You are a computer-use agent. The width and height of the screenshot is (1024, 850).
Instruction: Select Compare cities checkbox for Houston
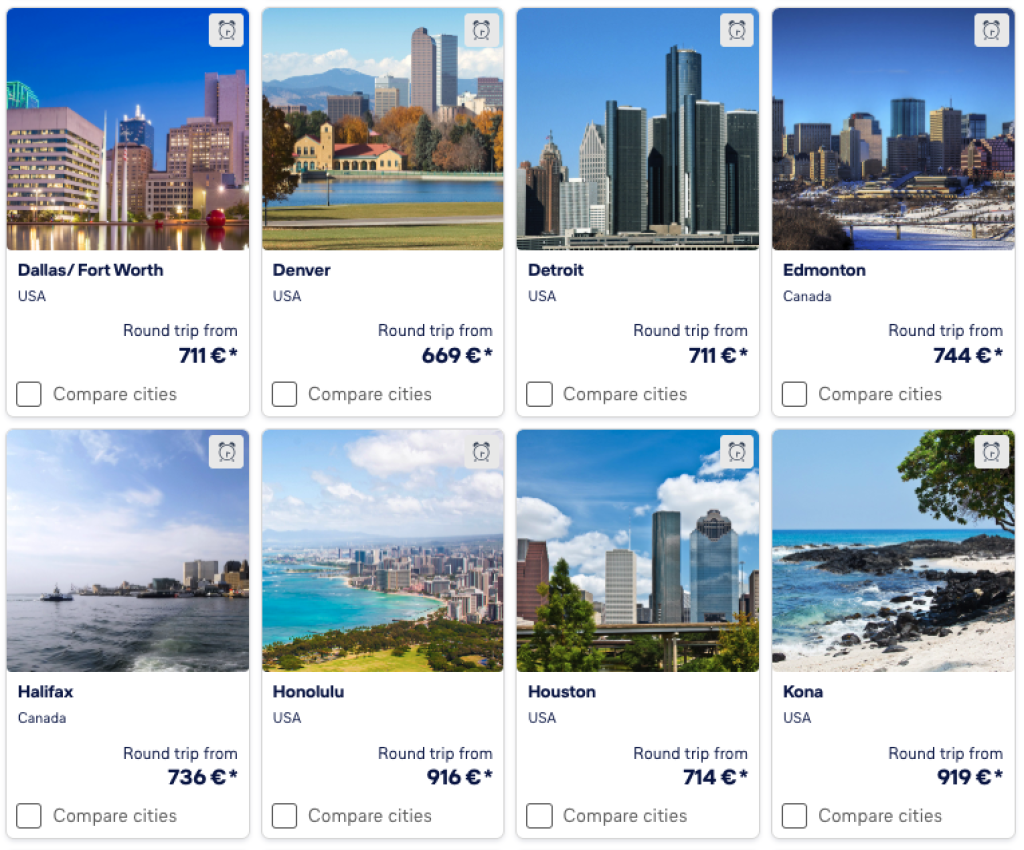(x=539, y=816)
